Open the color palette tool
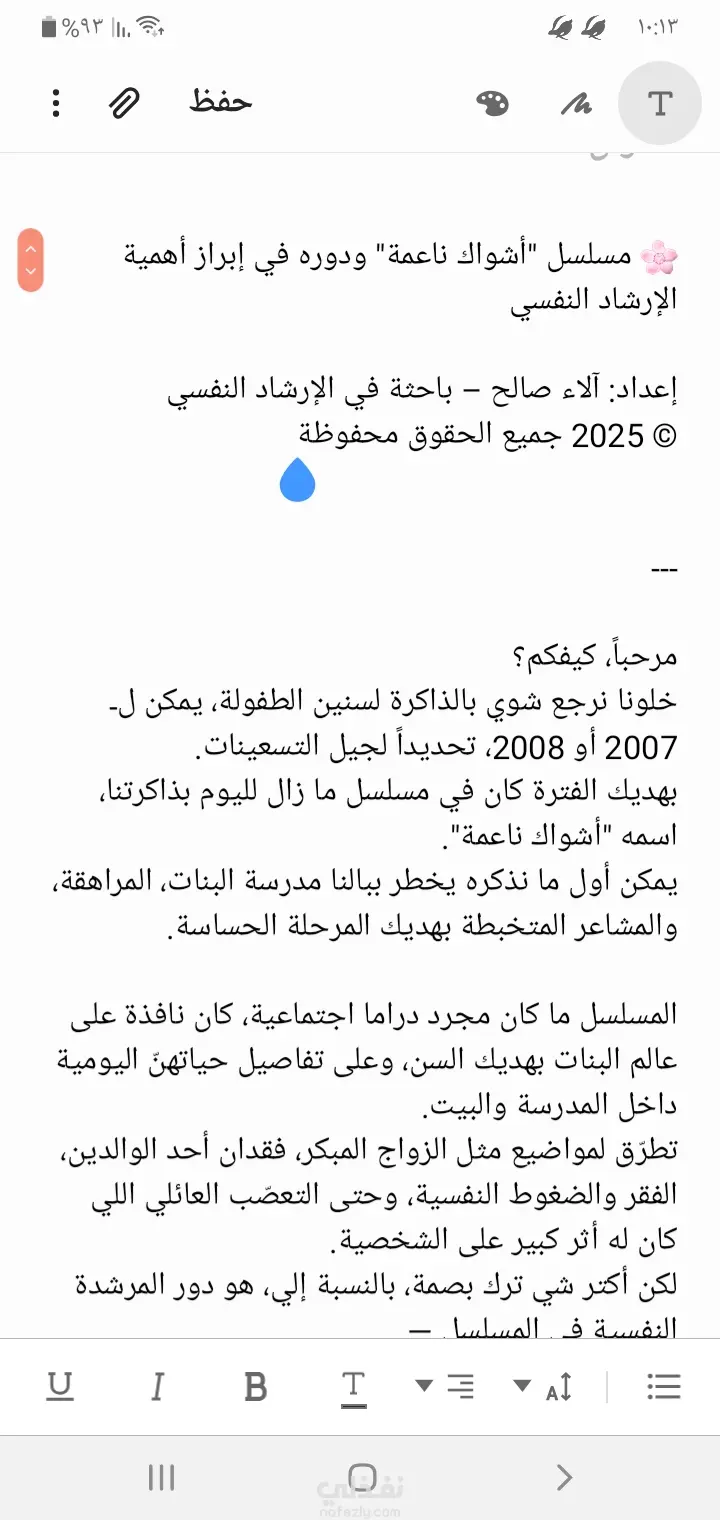The width and height of the screenshot is (720, 1520). [x=492, y=103]
